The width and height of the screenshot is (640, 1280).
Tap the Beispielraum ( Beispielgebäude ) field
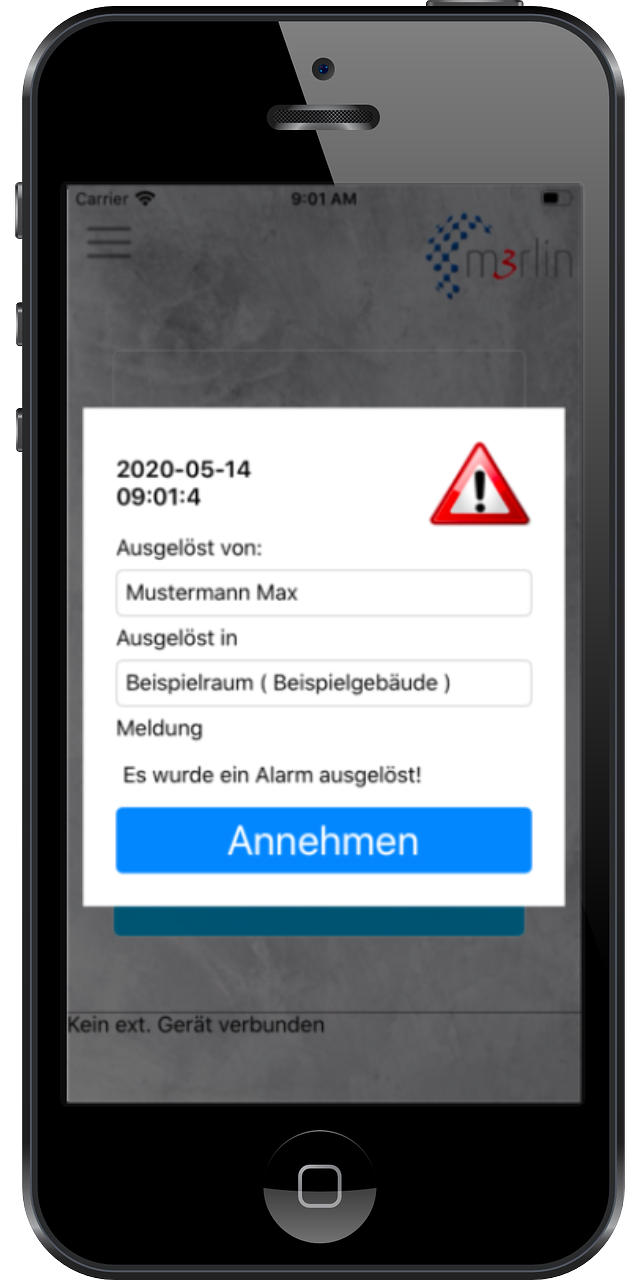323,683
